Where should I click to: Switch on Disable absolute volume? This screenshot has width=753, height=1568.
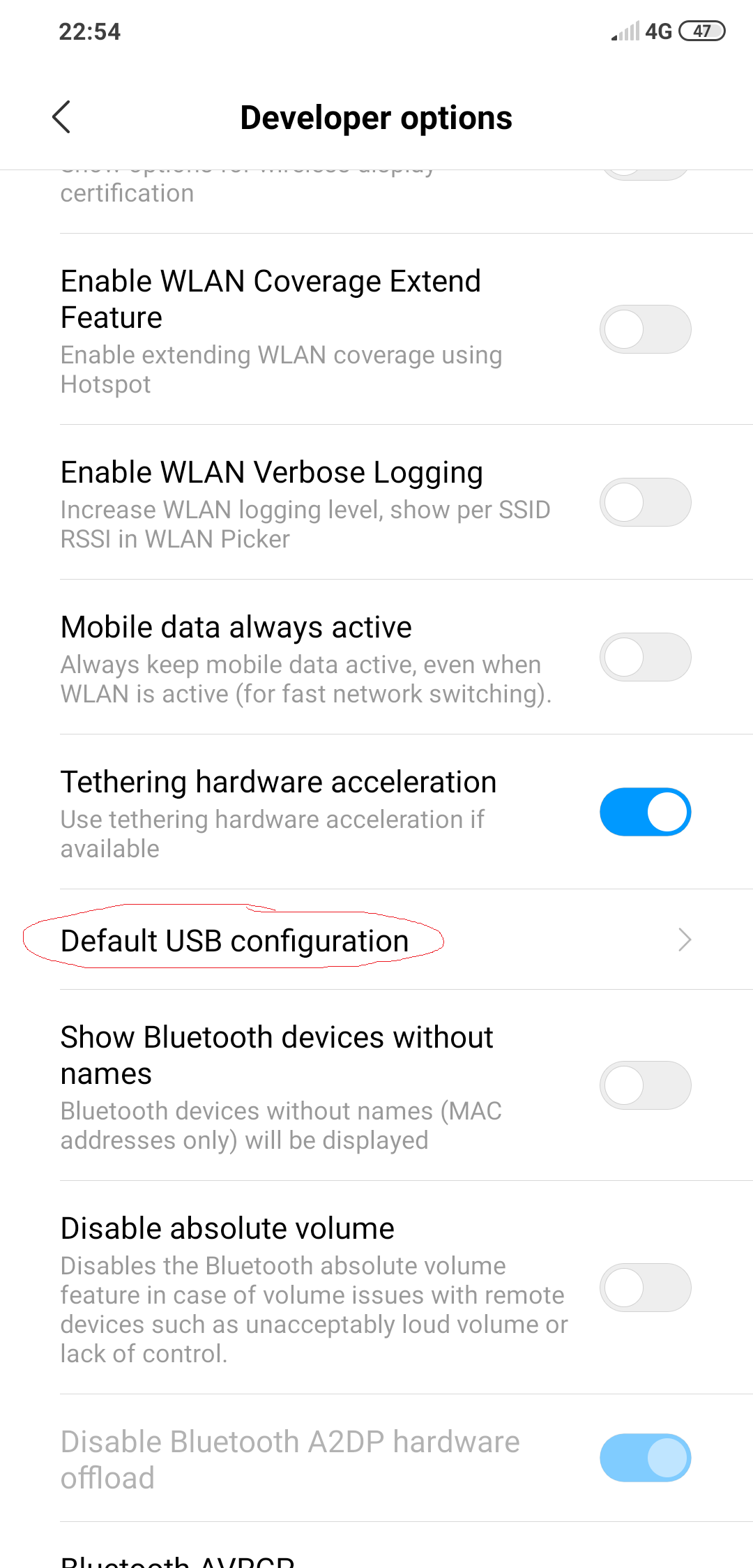(645, 1288)
